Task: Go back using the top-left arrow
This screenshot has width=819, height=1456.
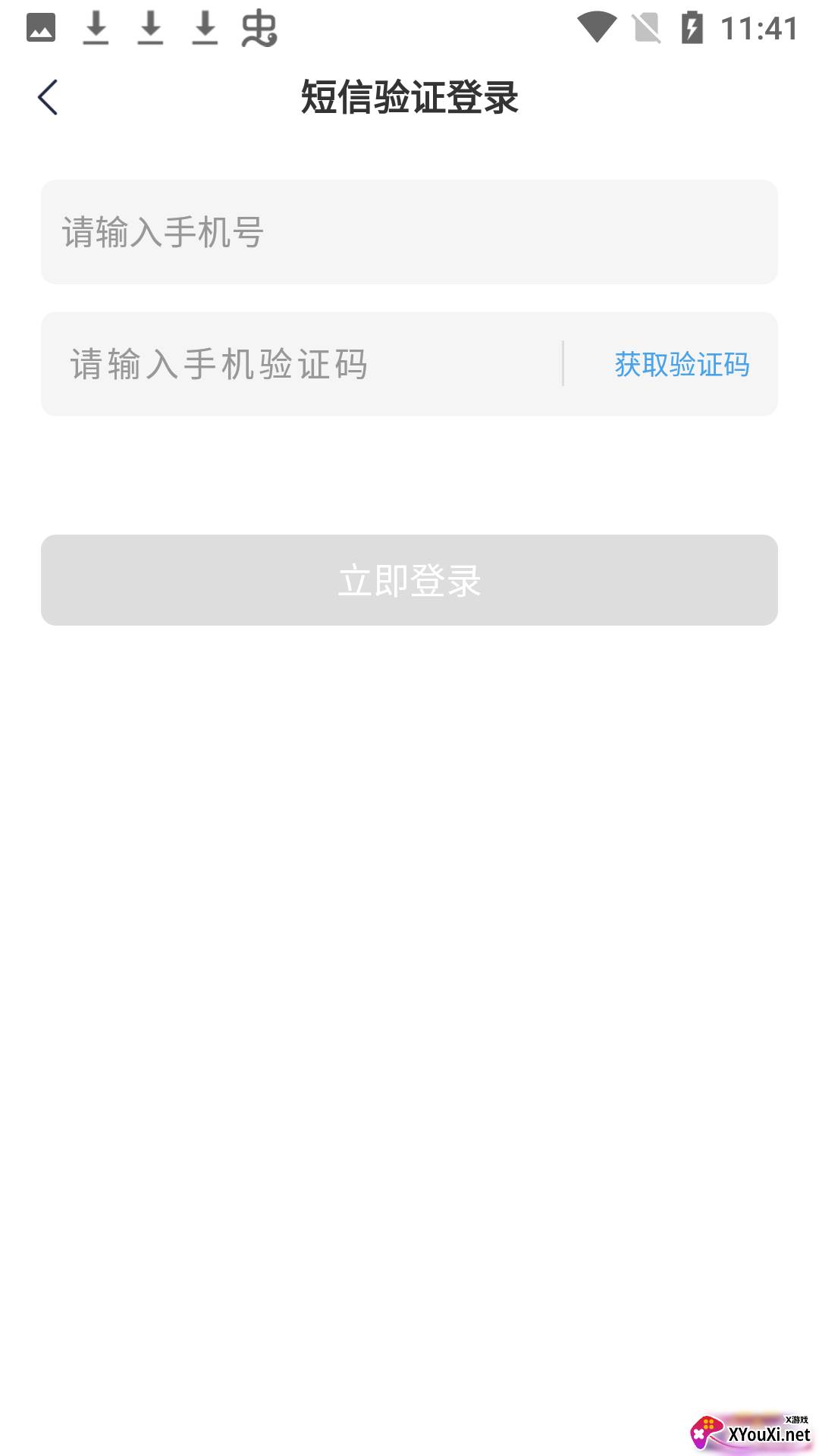Action: pos(48,98)
